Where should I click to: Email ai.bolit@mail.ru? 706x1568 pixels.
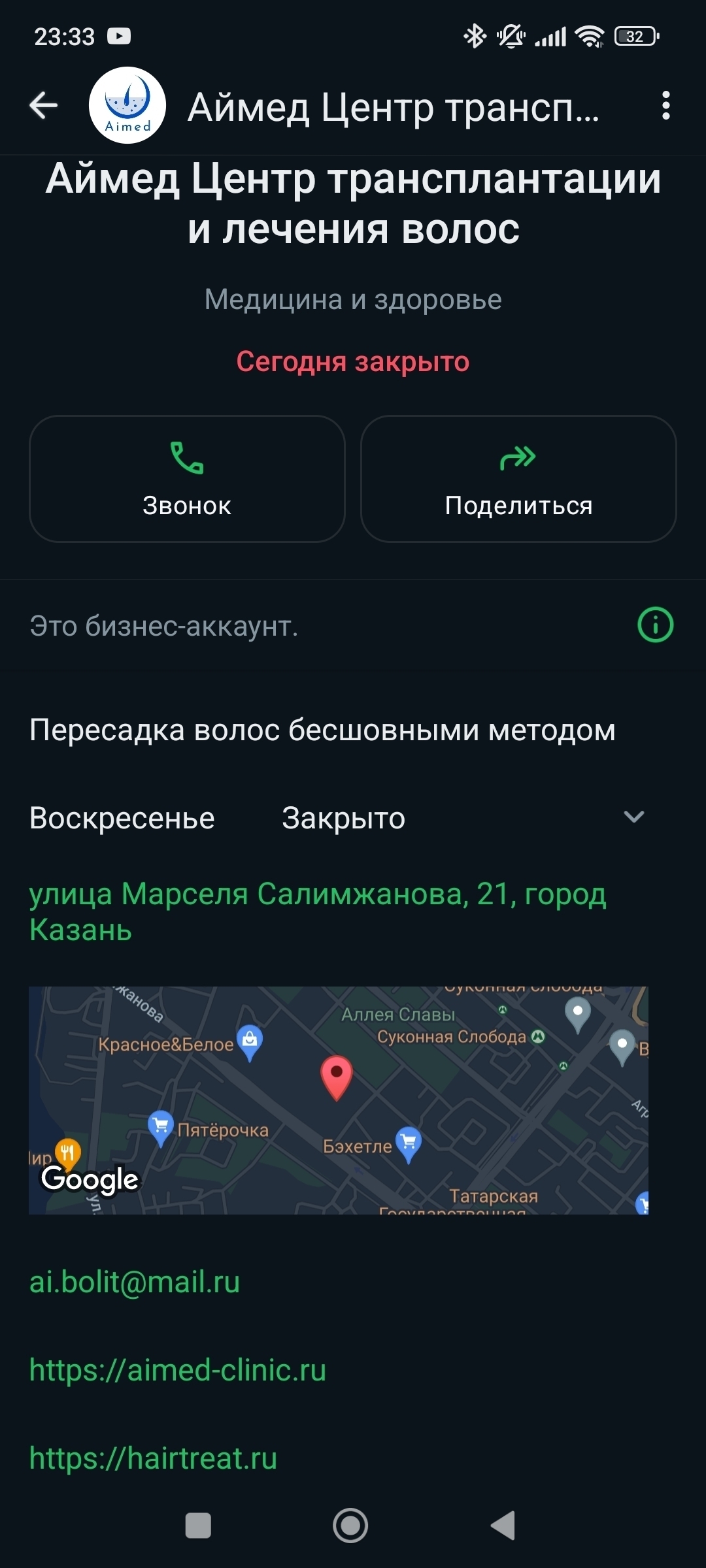[135, 1282]
